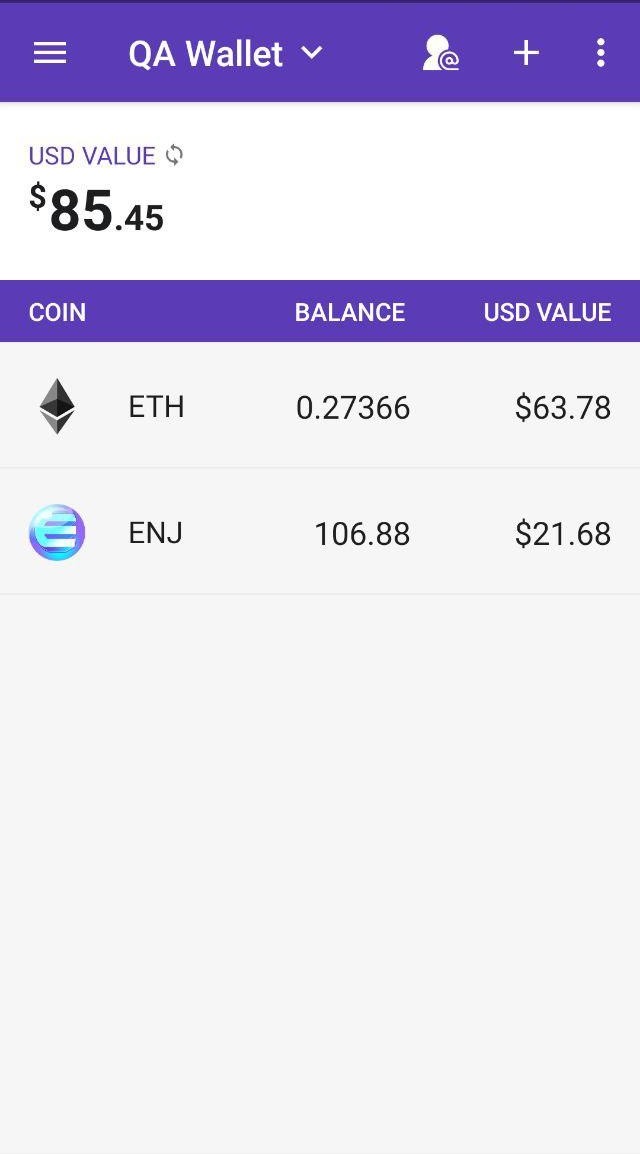Screen dimensions: 640x1154
Task: Open the contact address book icon
Action: tap(440, 53)
